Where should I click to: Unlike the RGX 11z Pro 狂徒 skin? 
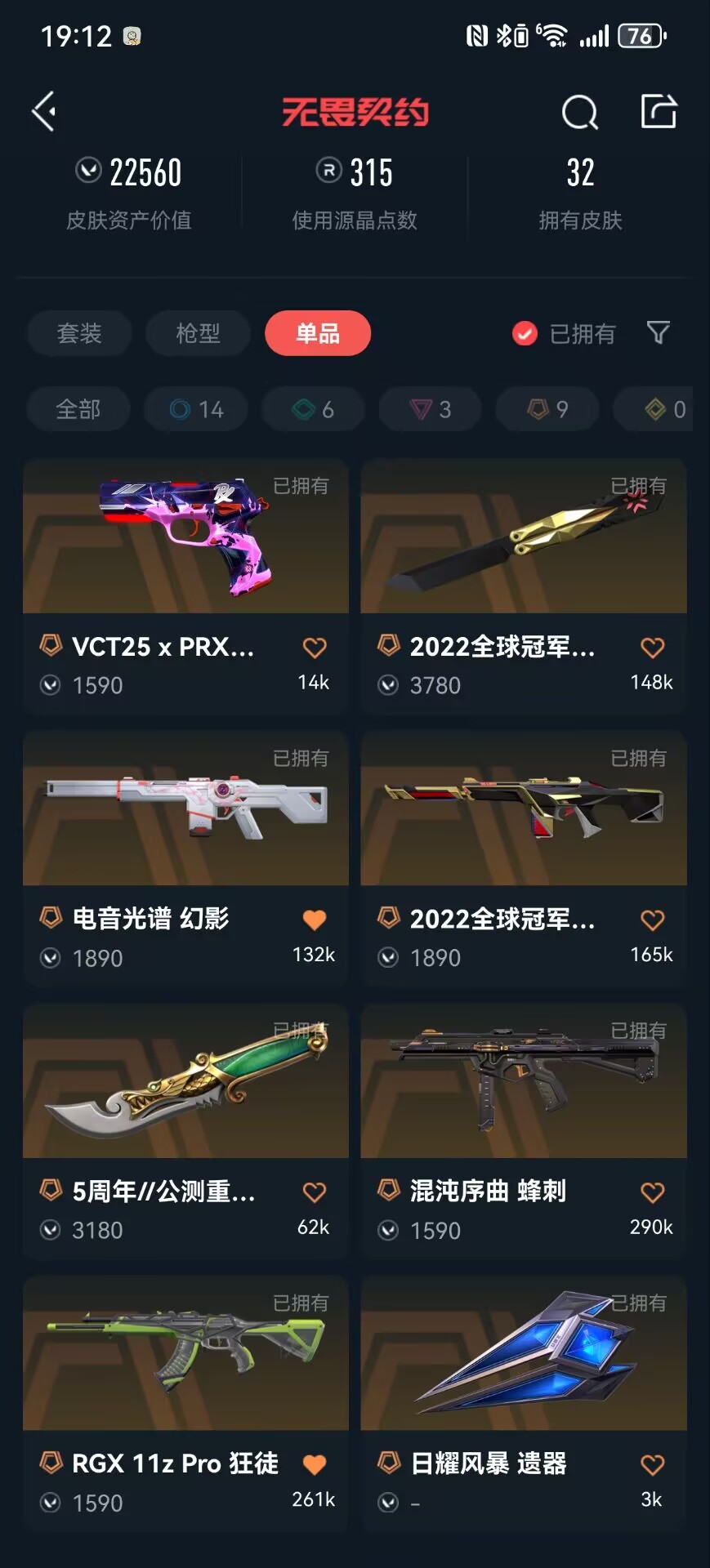pos(315,1465)
